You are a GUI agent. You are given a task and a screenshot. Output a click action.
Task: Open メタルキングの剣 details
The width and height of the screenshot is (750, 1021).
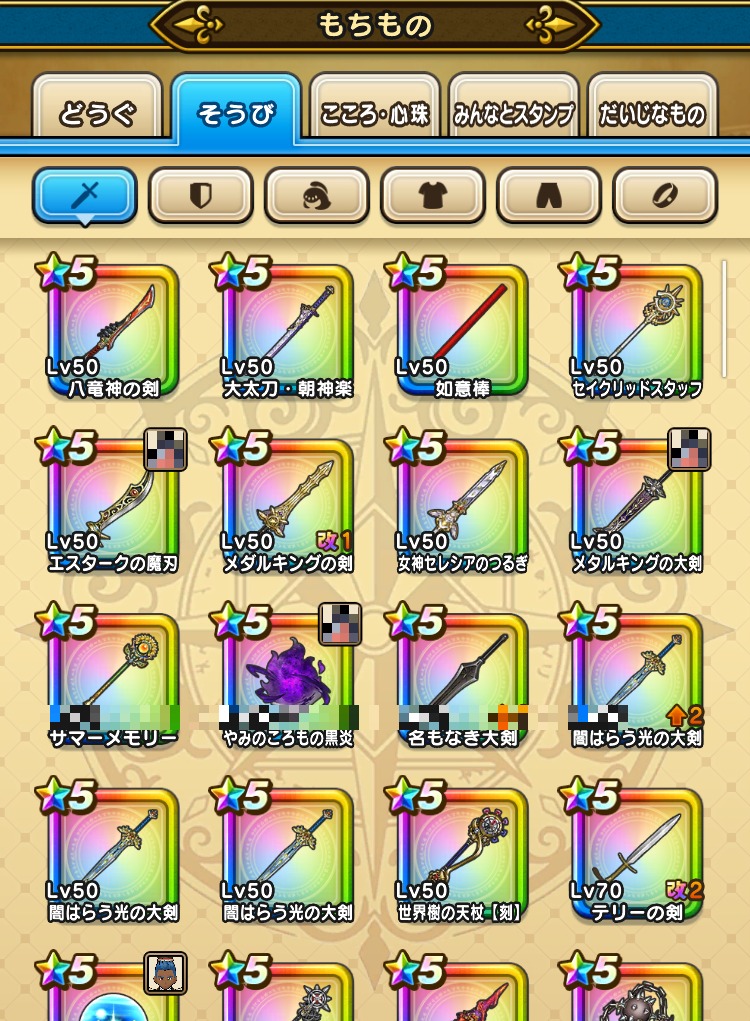pyautogui.click(x=287, y=505)
